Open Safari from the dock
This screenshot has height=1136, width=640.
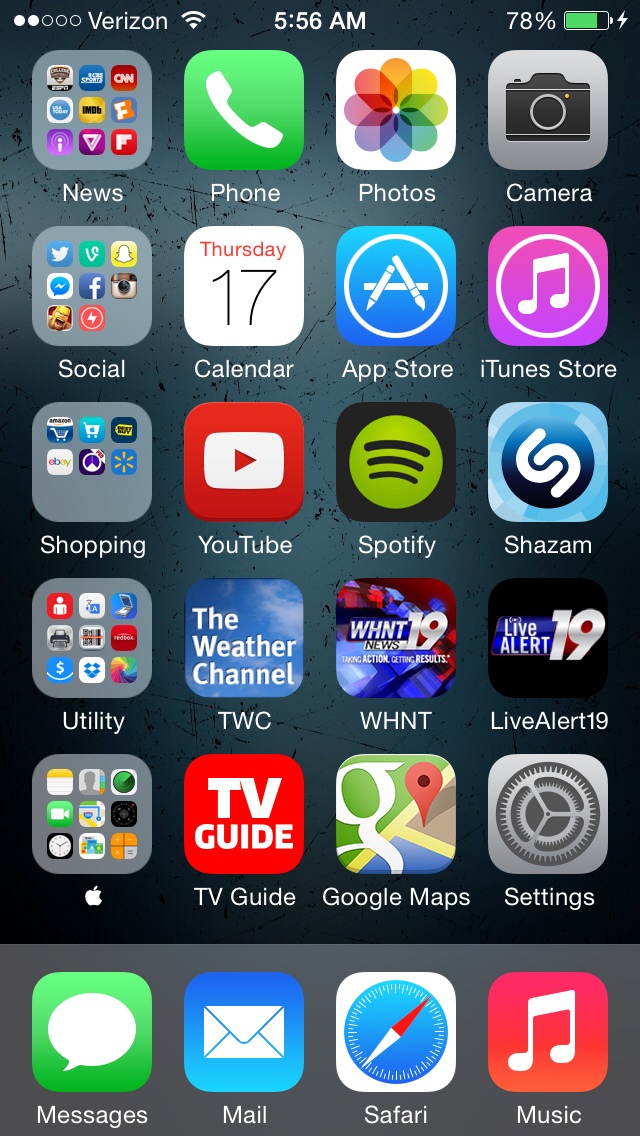pyautogui.click(x=396, y=1032)
